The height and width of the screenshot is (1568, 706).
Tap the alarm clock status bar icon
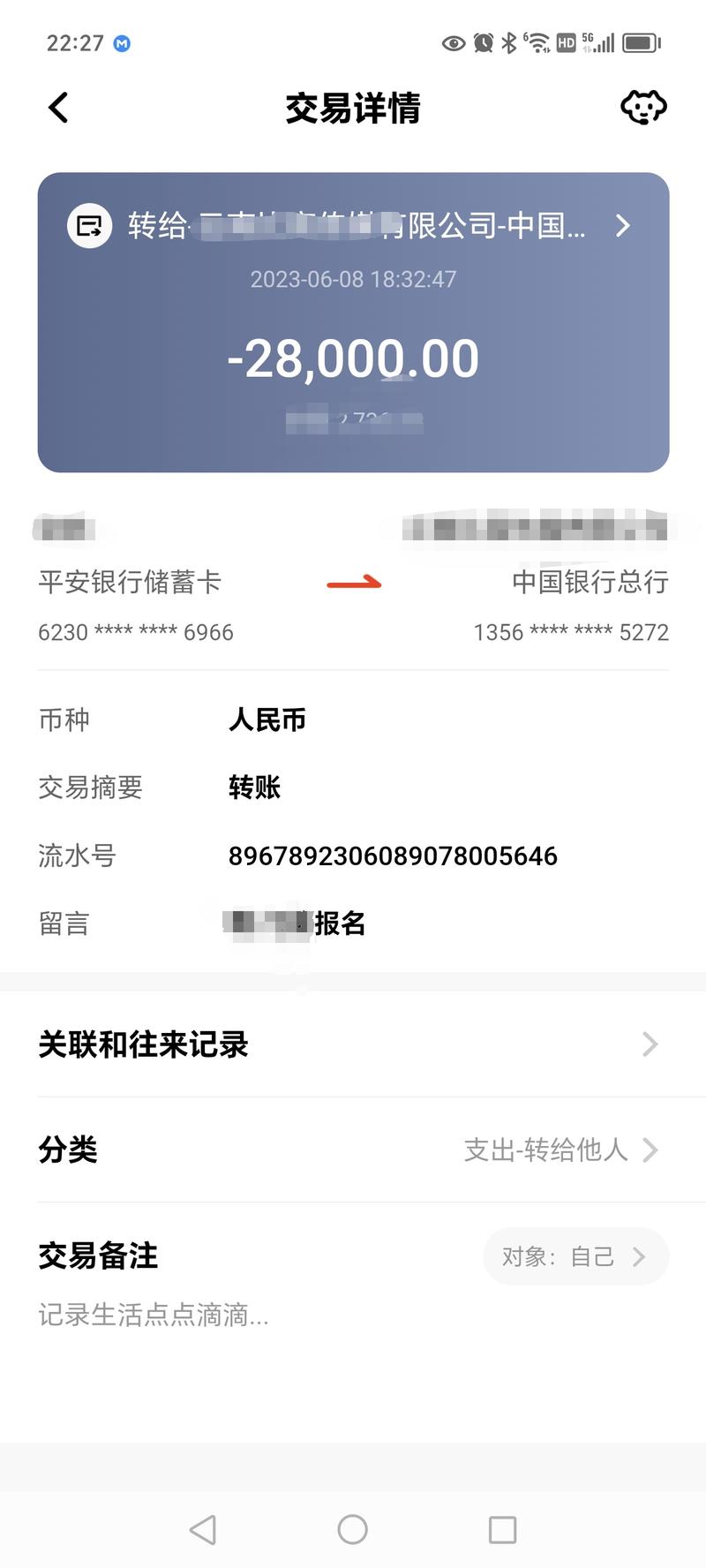click(483, 42)
